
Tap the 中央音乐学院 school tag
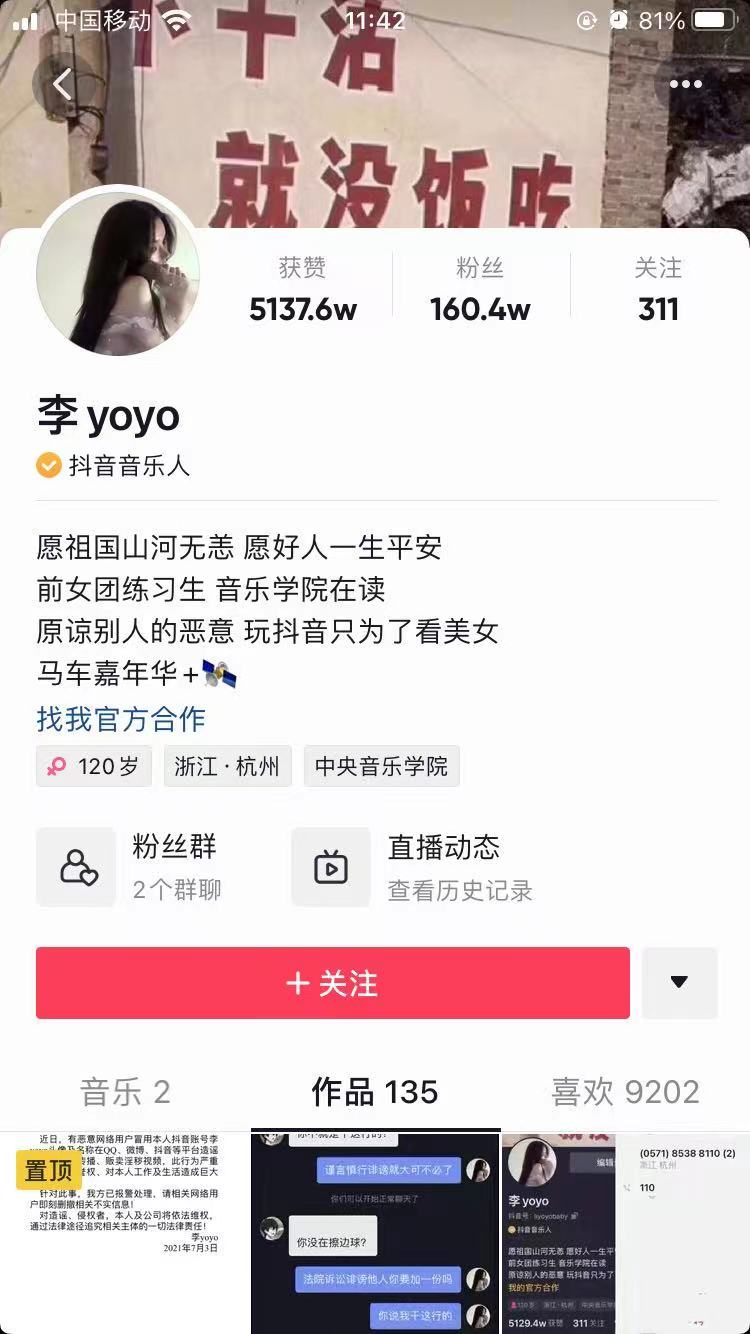pos(381,765)
